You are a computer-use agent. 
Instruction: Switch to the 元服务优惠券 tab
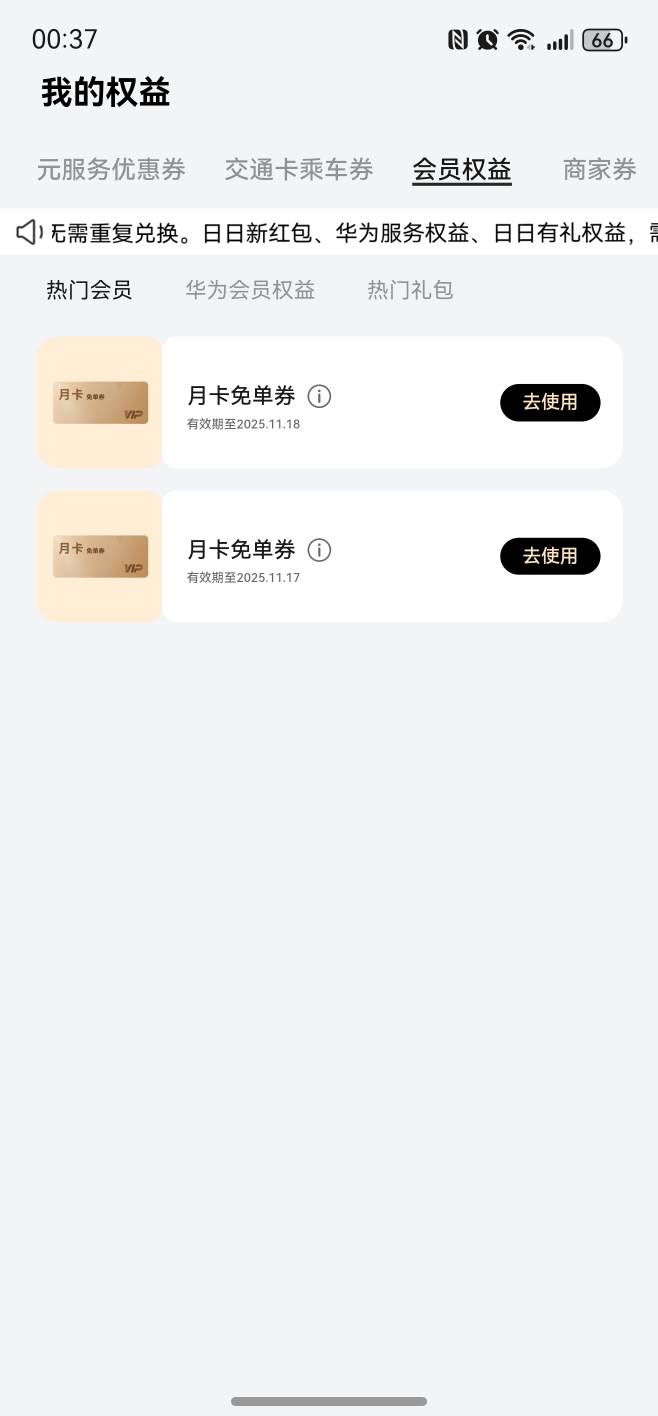point(111,170)
